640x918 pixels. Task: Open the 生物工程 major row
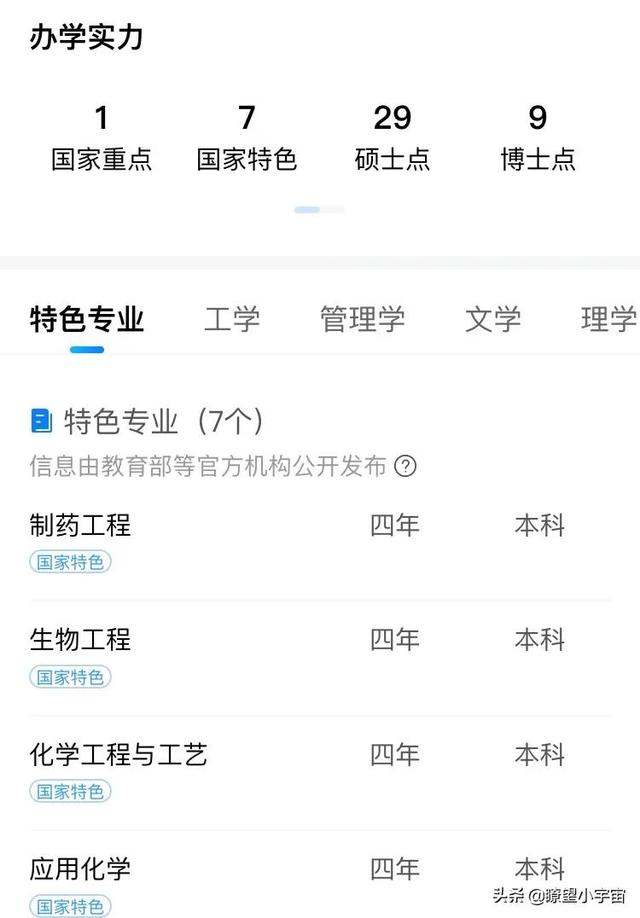point(81,639)
